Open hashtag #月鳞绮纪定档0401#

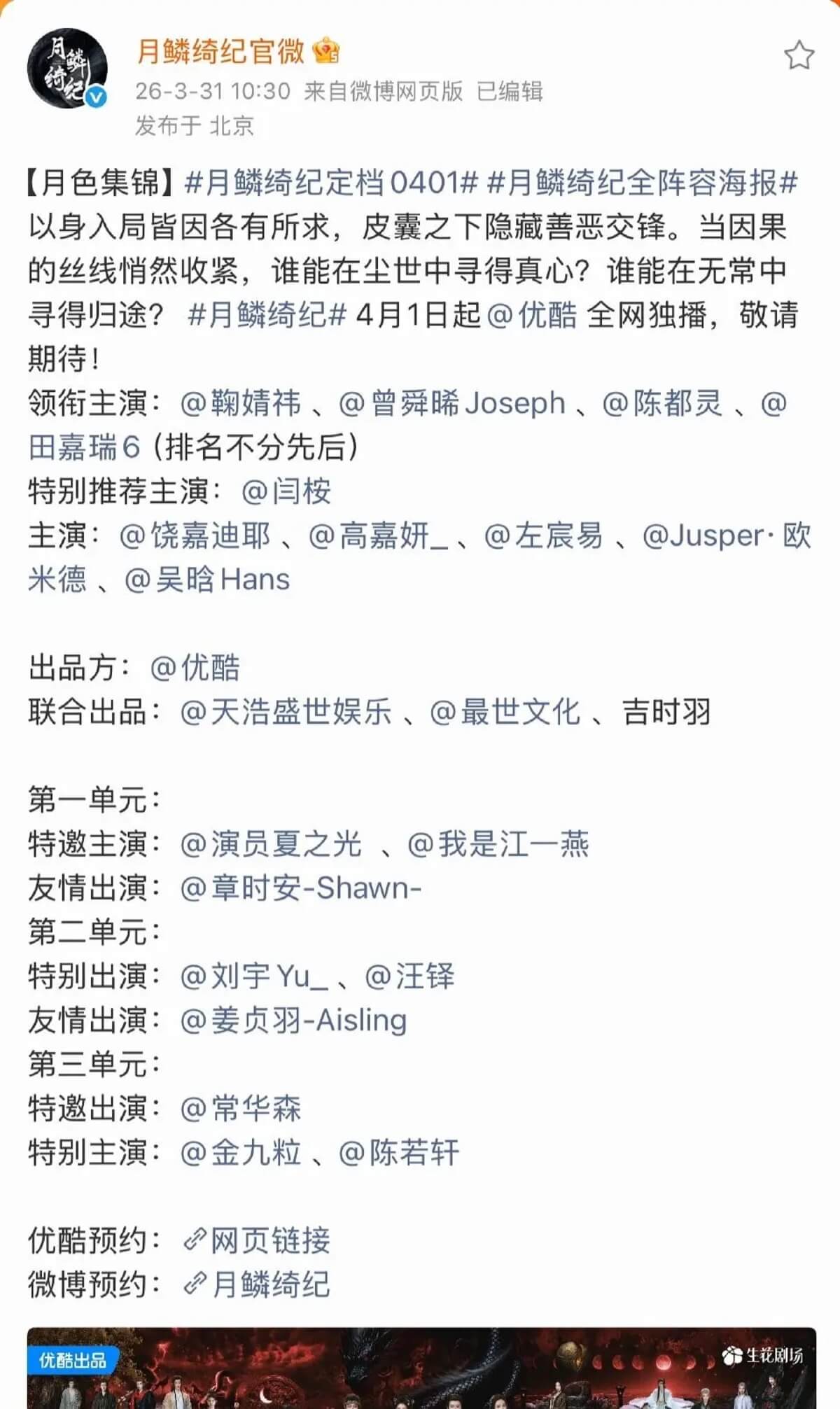(331, 183)
